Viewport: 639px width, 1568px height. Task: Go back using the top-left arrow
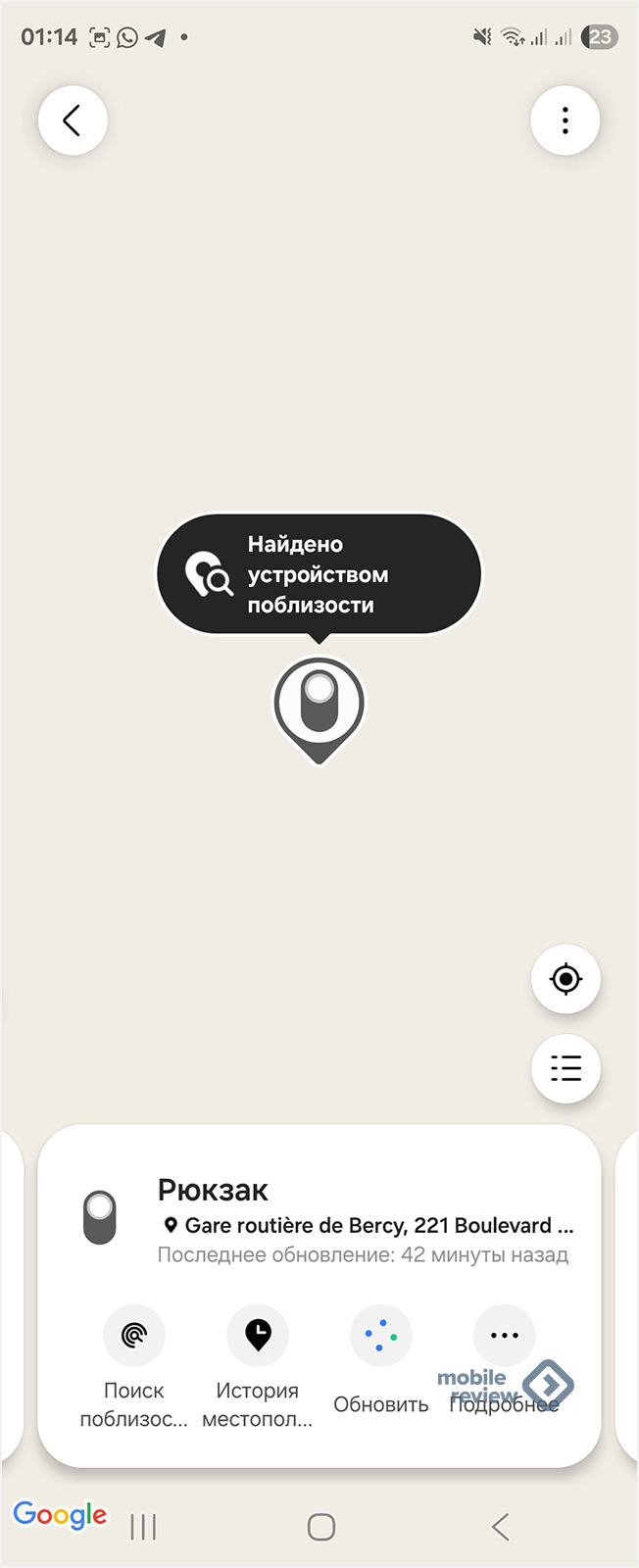(73, 121)
